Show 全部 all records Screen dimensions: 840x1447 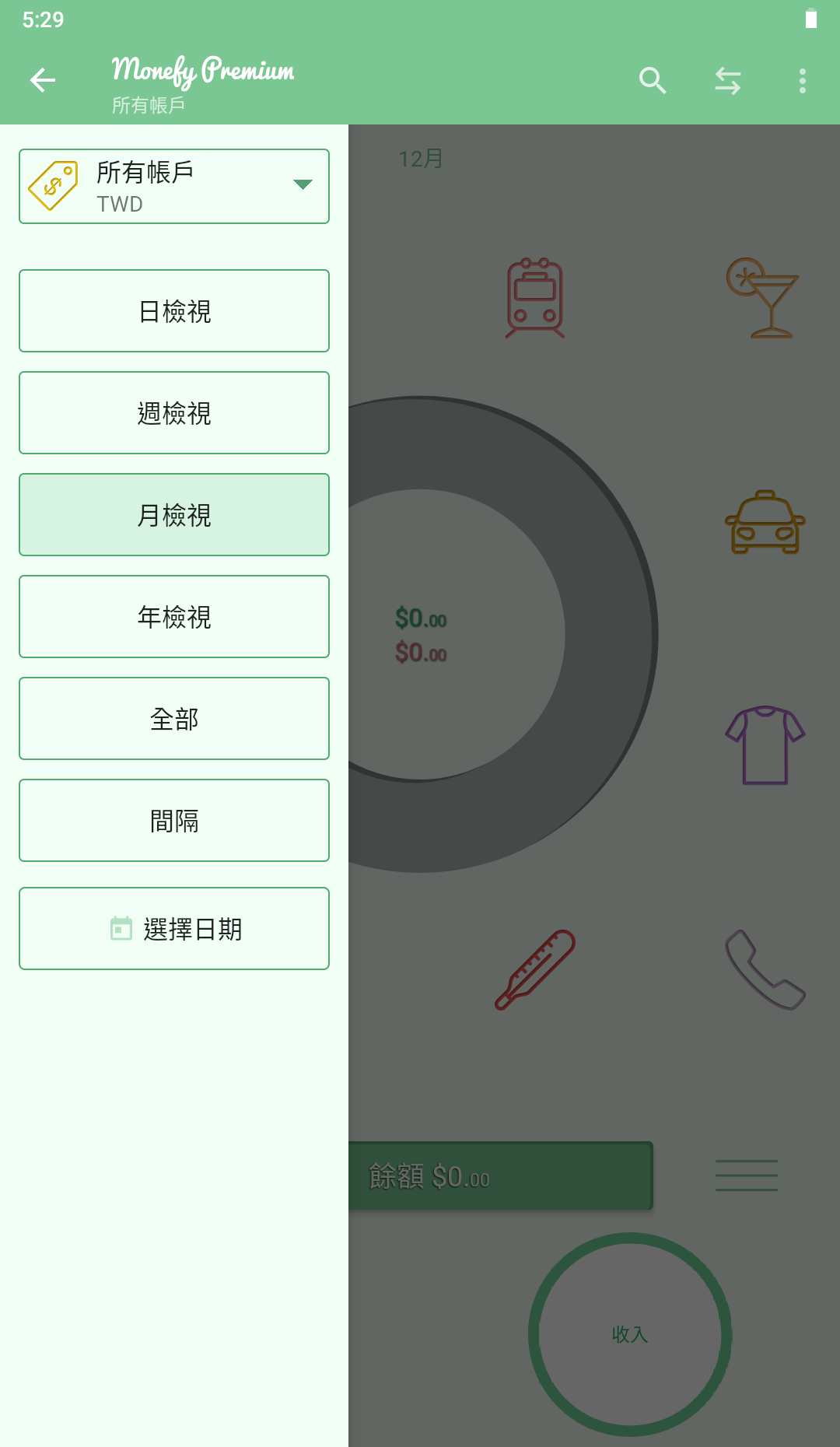pyautogui.click(x=174, y=719)
